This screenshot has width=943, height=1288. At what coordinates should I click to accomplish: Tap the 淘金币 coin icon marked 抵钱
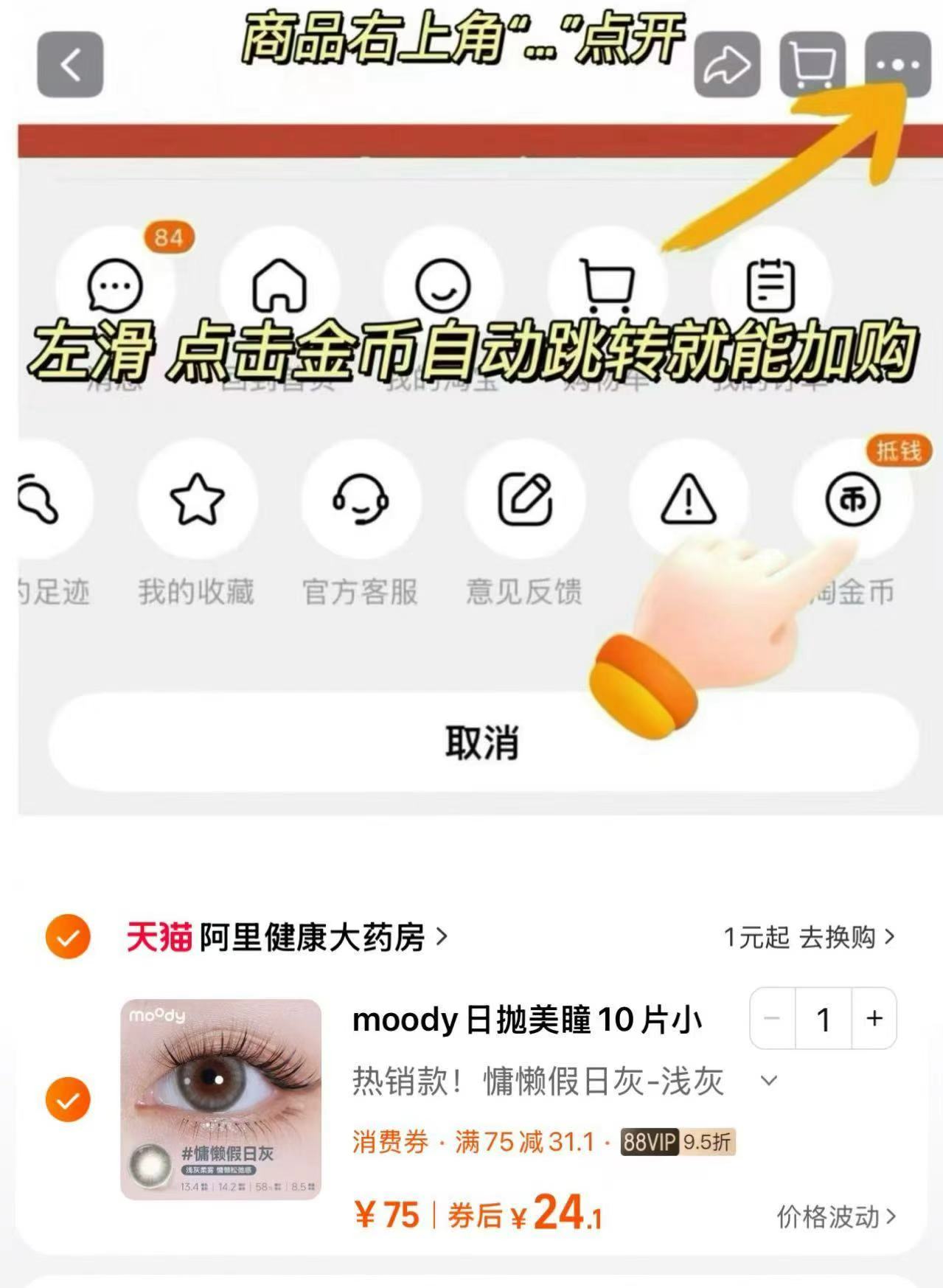click(x=852, y=500)
